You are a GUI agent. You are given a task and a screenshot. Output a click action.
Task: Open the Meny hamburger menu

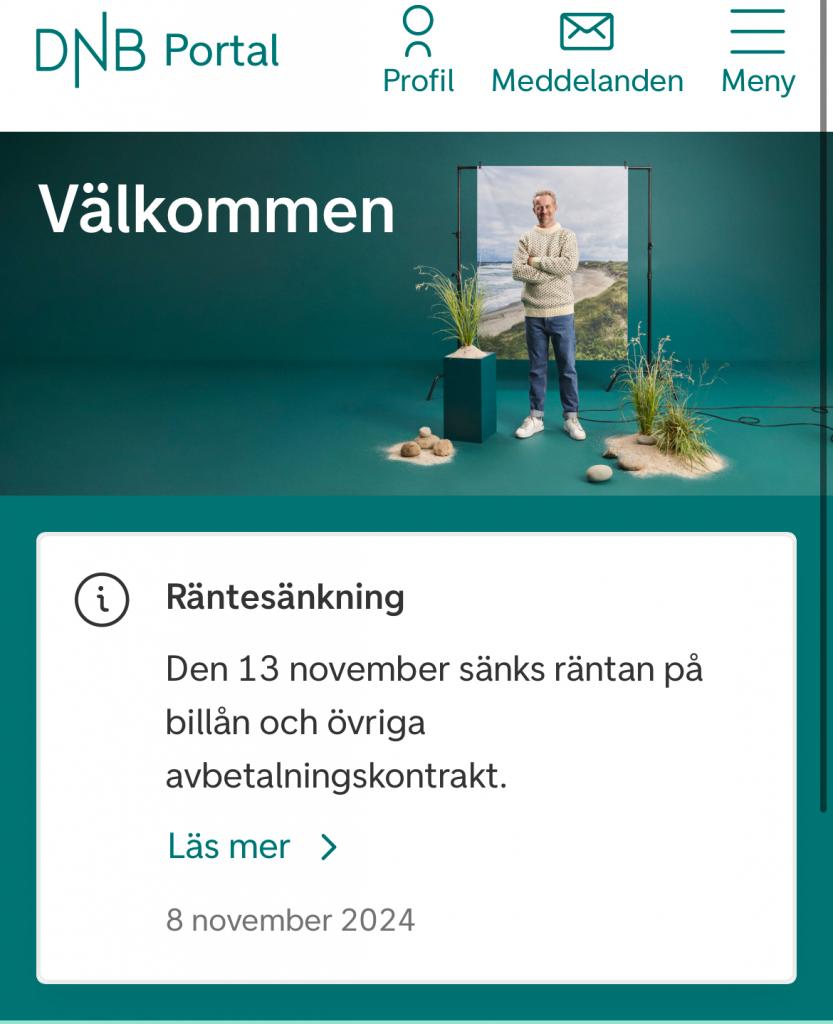(757, 52)
